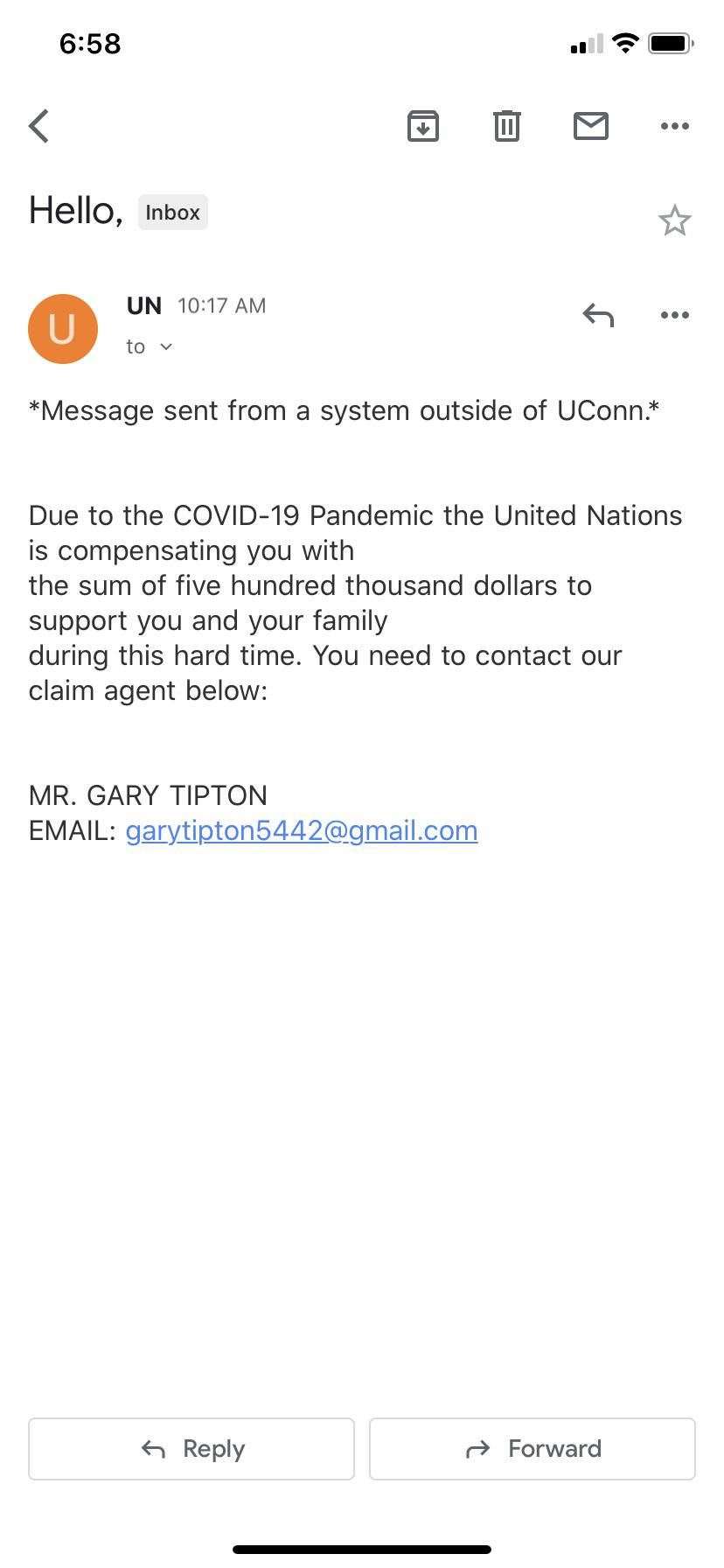
Task: Tap the Reply button below the message
Action: pyautogui.click(x=191, y=1449)
